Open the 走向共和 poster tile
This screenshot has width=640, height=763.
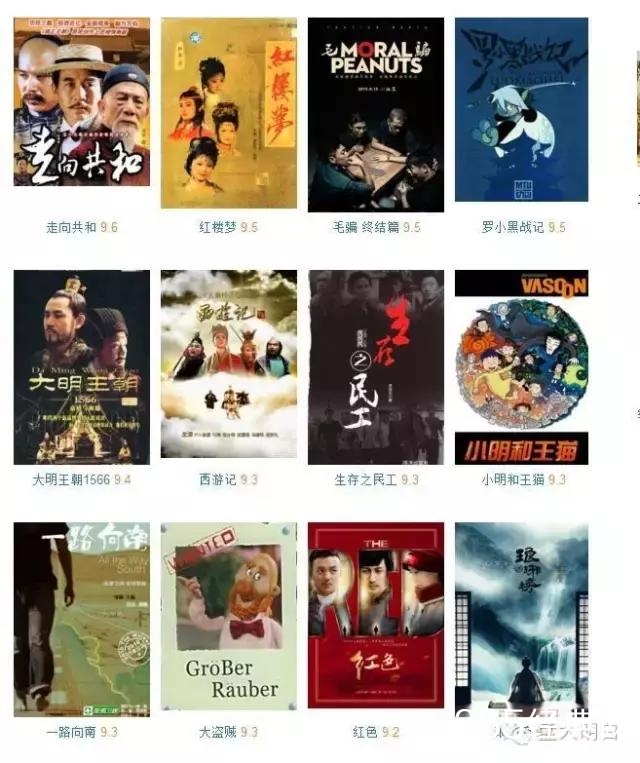[82, 101]
